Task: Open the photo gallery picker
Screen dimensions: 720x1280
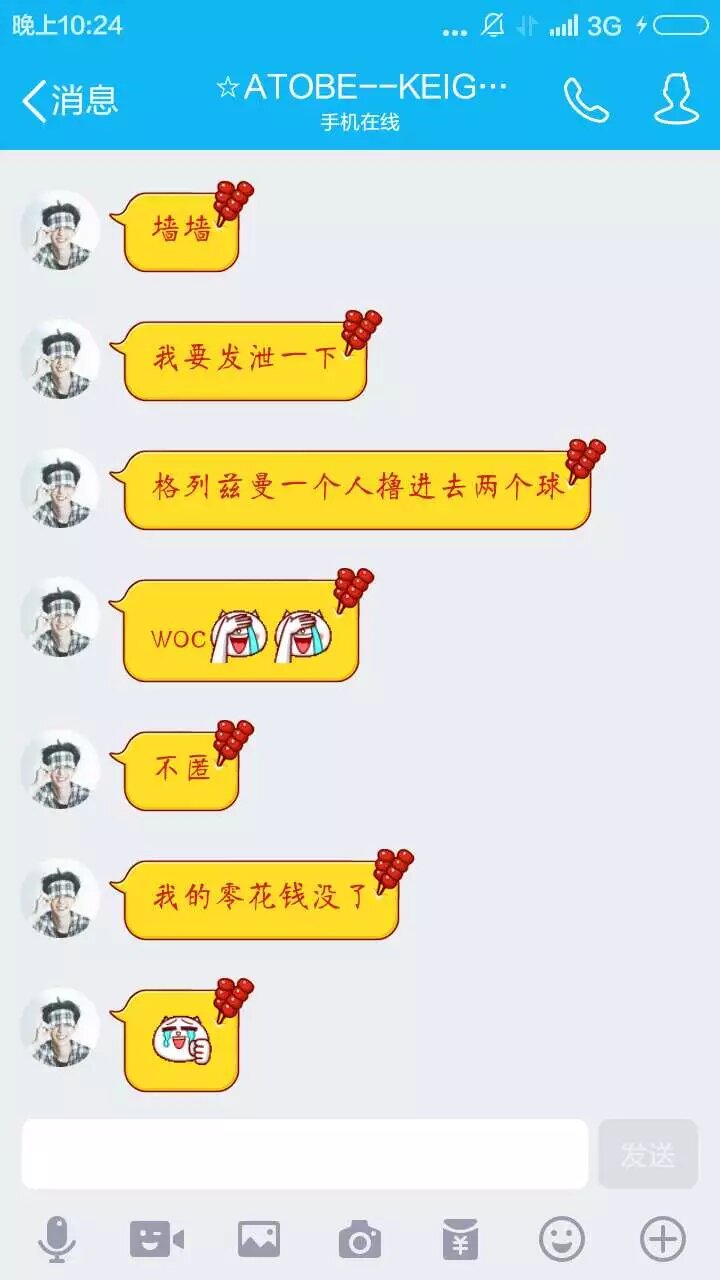Action: [x=259, y=1240]
